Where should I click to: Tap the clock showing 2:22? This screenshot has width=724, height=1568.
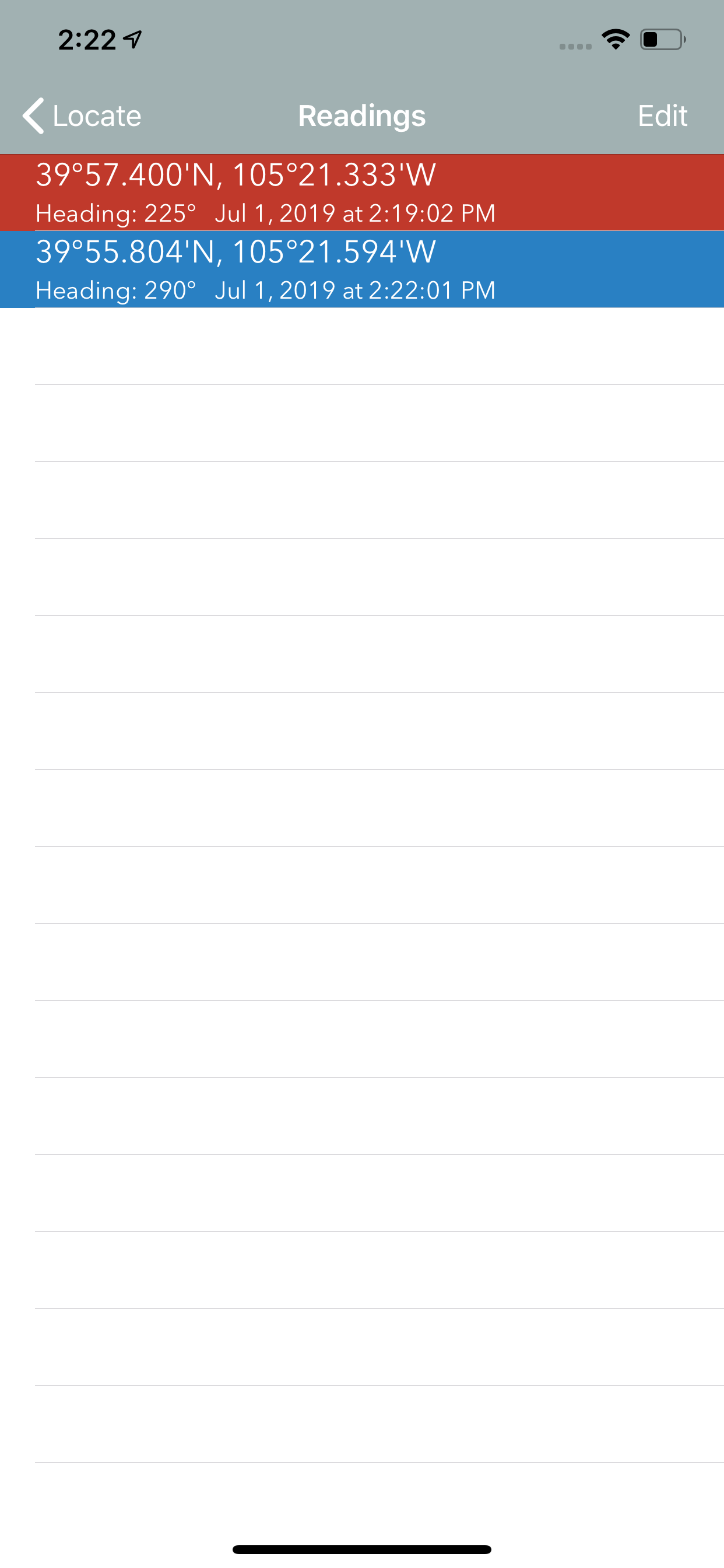[x=87, y=39]
